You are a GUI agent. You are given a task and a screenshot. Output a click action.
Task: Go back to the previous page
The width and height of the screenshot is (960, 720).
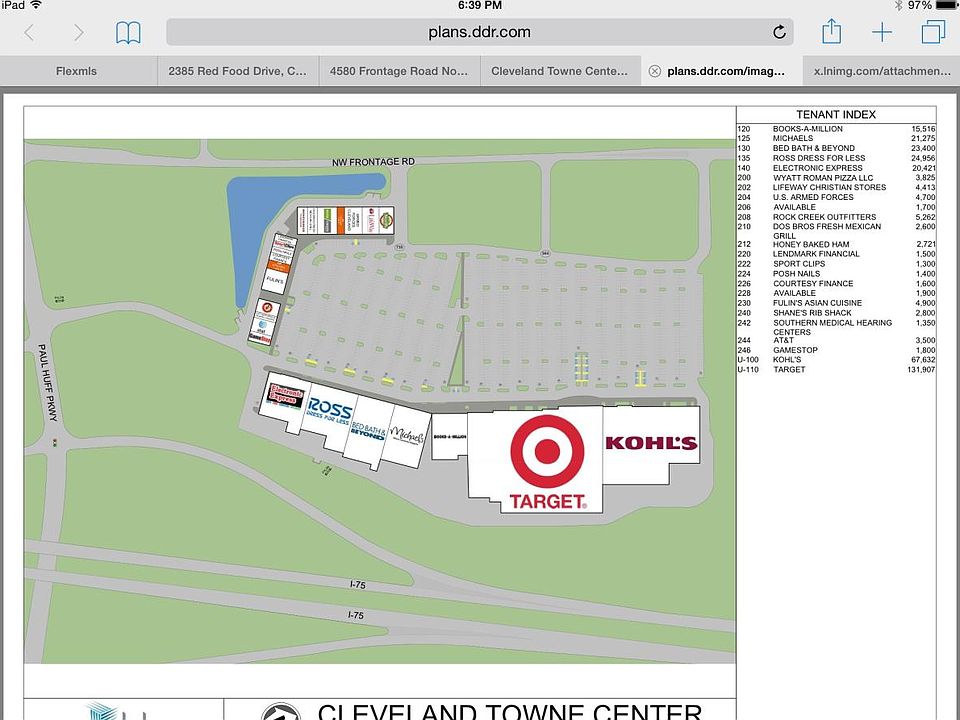pyautogui.click(x=29, y=33)
